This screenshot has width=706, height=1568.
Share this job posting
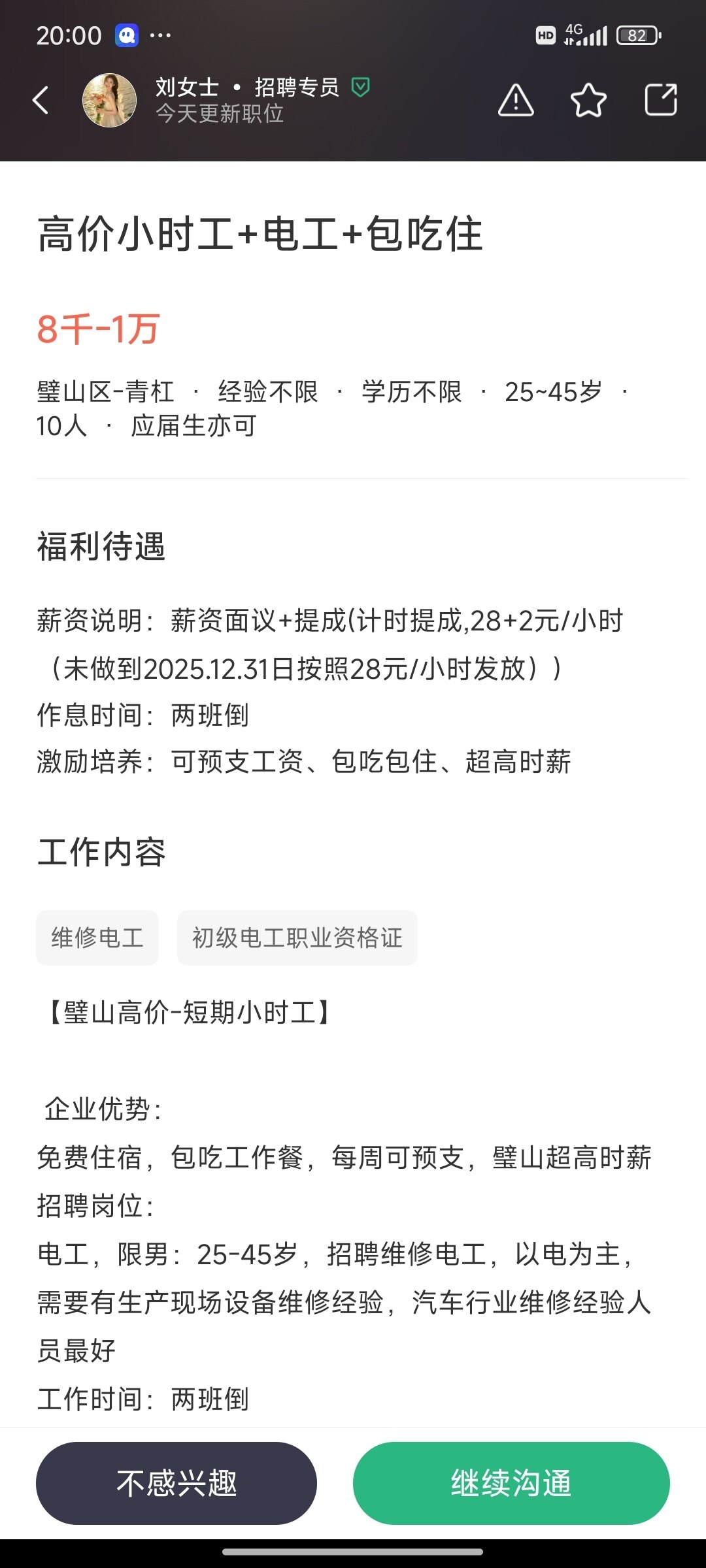coord(660,100)
